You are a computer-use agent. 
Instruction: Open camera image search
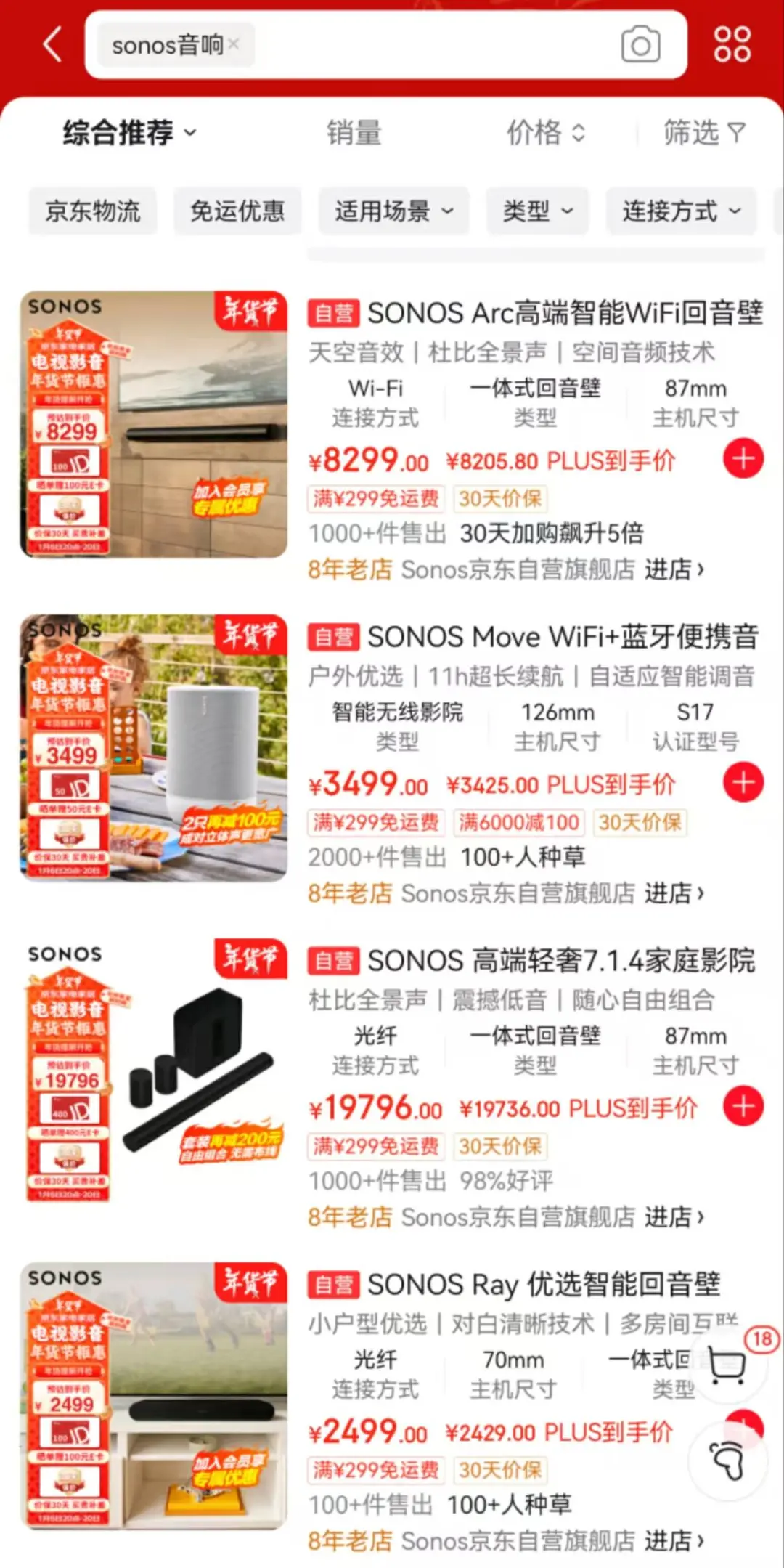pyautogui.click(x=640, y=45)
